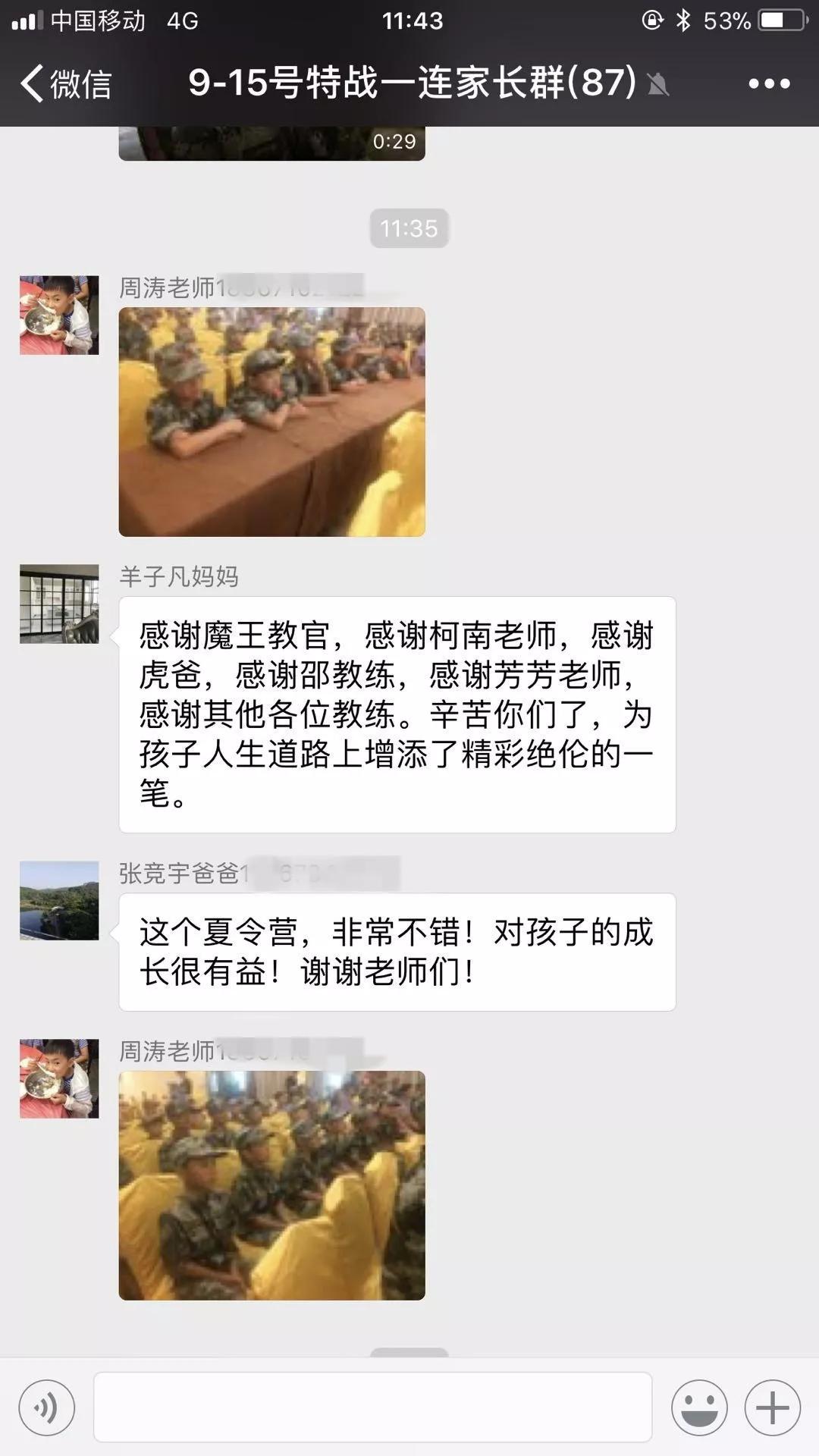Play the 0:29 video clip
The width and height of the screenshot is (819, 1456).
pos(271,144)
